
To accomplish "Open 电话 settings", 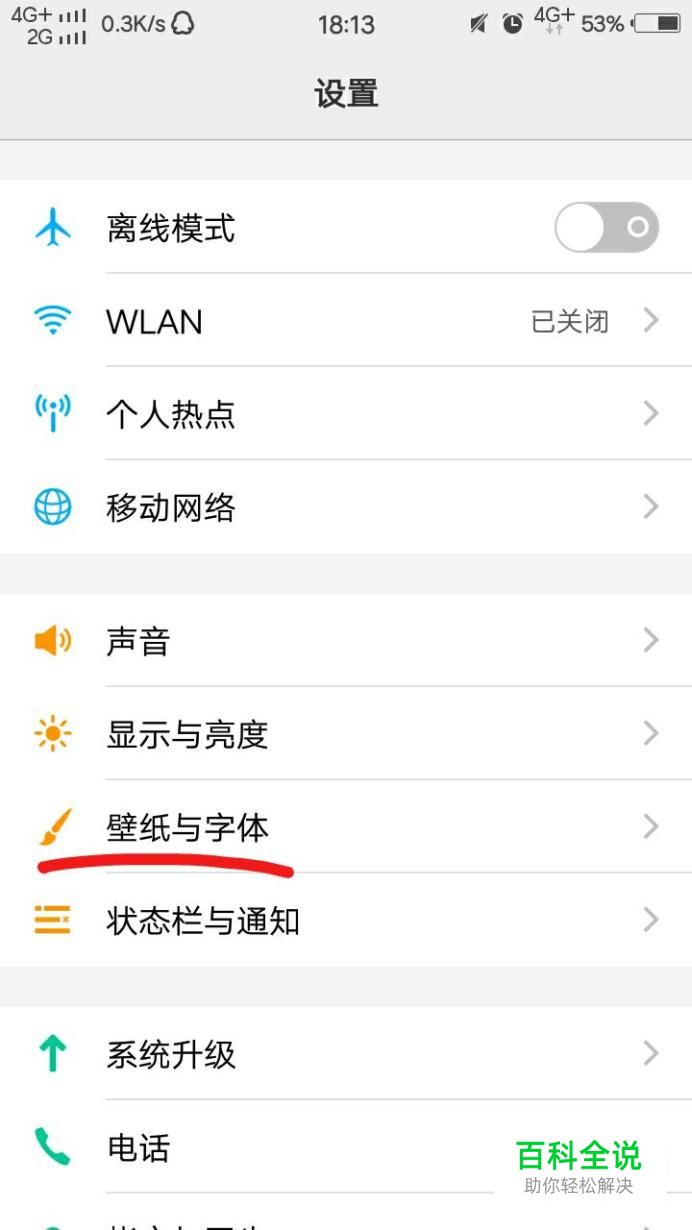I will point(300,1147).
